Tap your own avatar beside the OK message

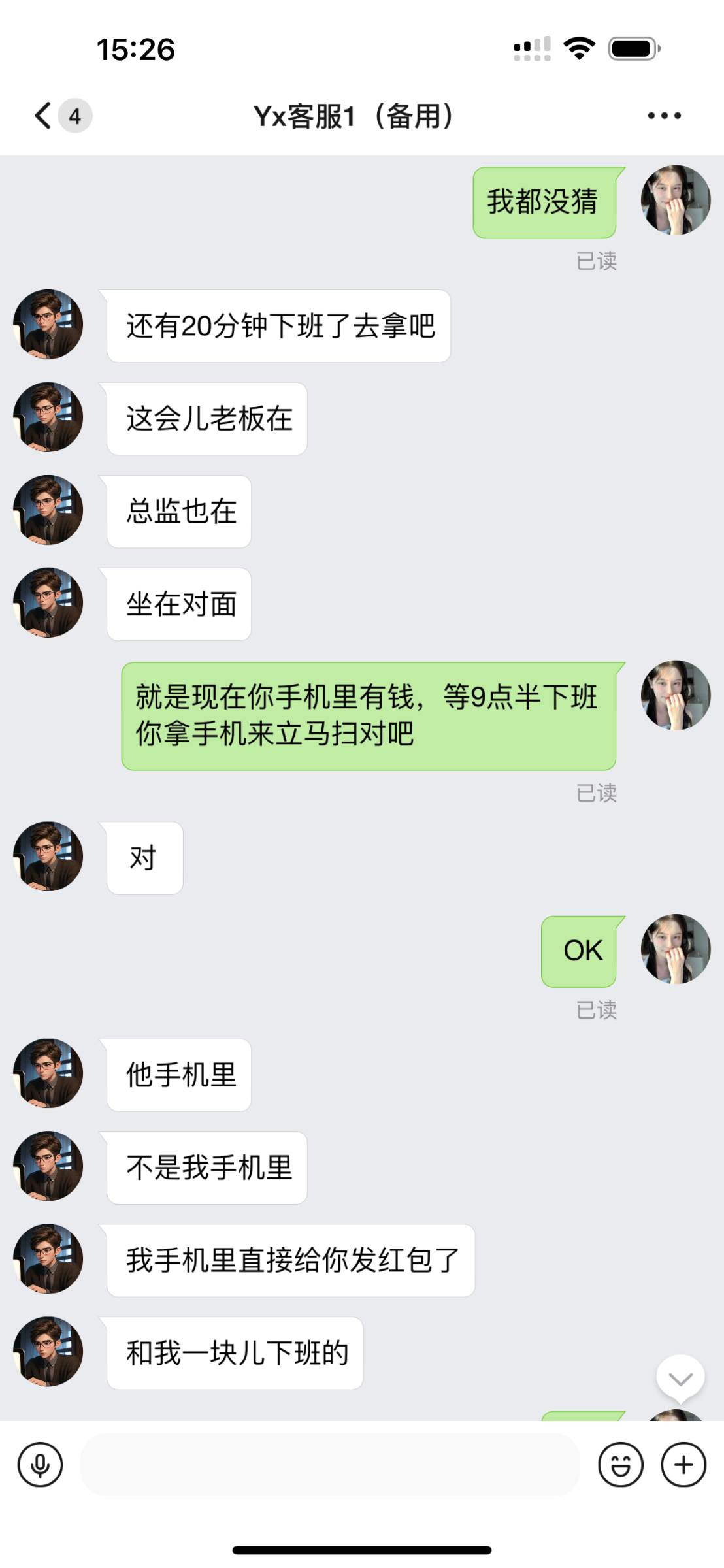[676, 951]
